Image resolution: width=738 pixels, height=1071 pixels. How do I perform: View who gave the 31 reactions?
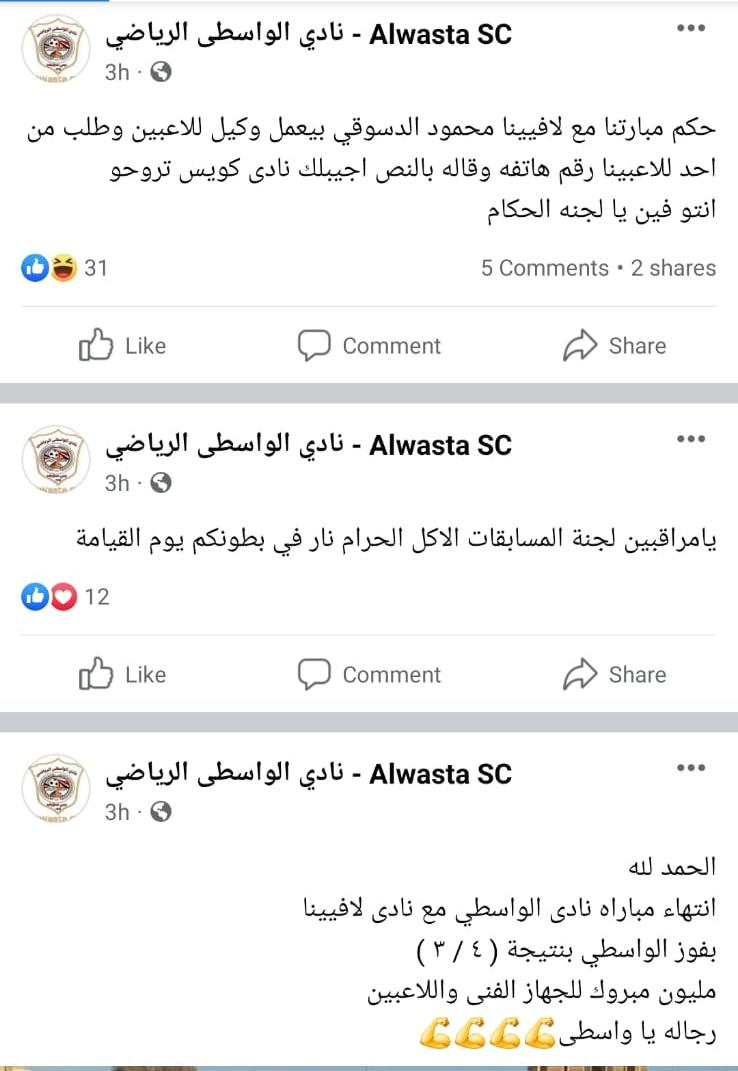point(64,268)
